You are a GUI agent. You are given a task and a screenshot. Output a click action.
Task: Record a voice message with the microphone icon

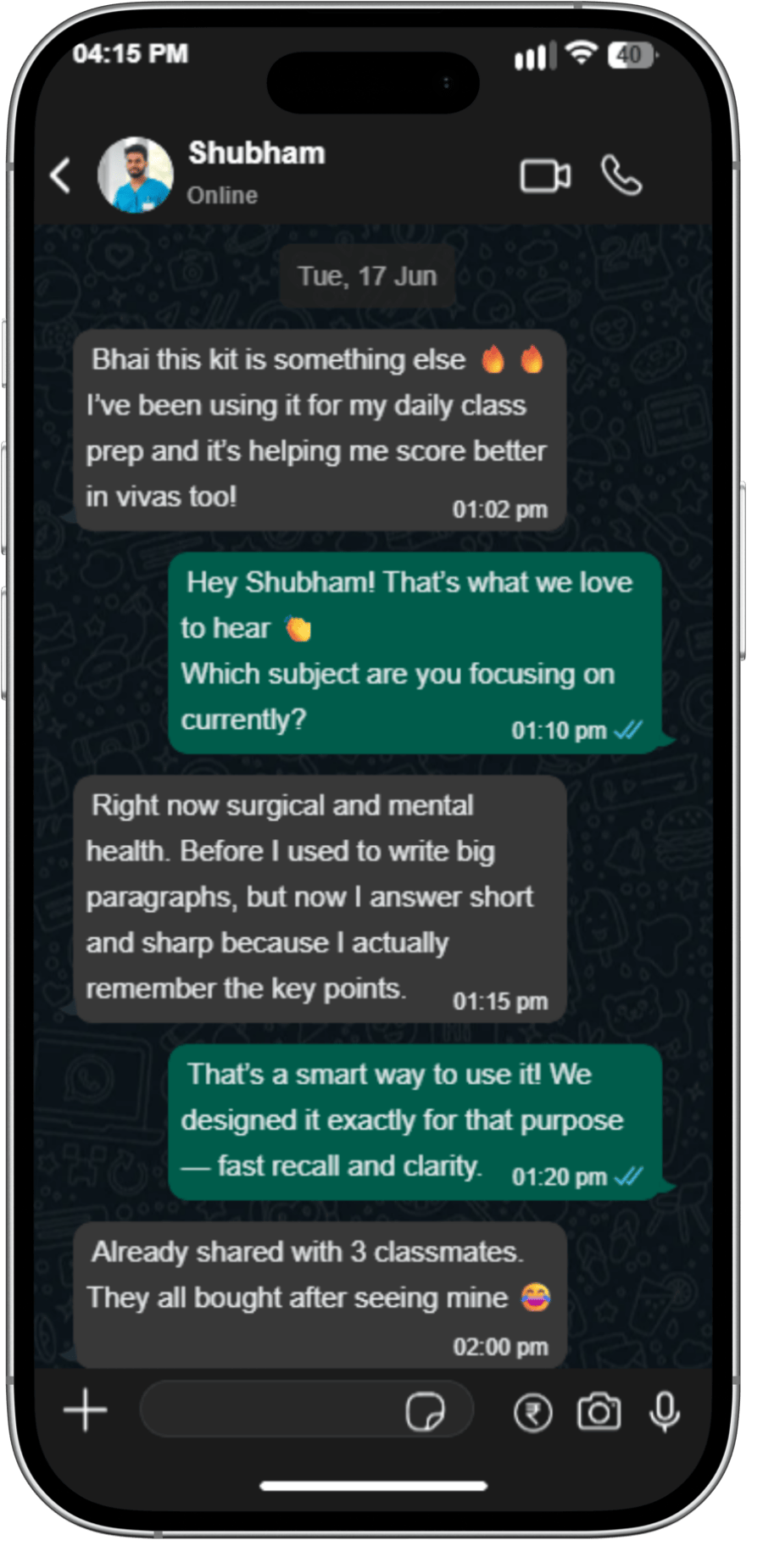(x=665, y=1410)
